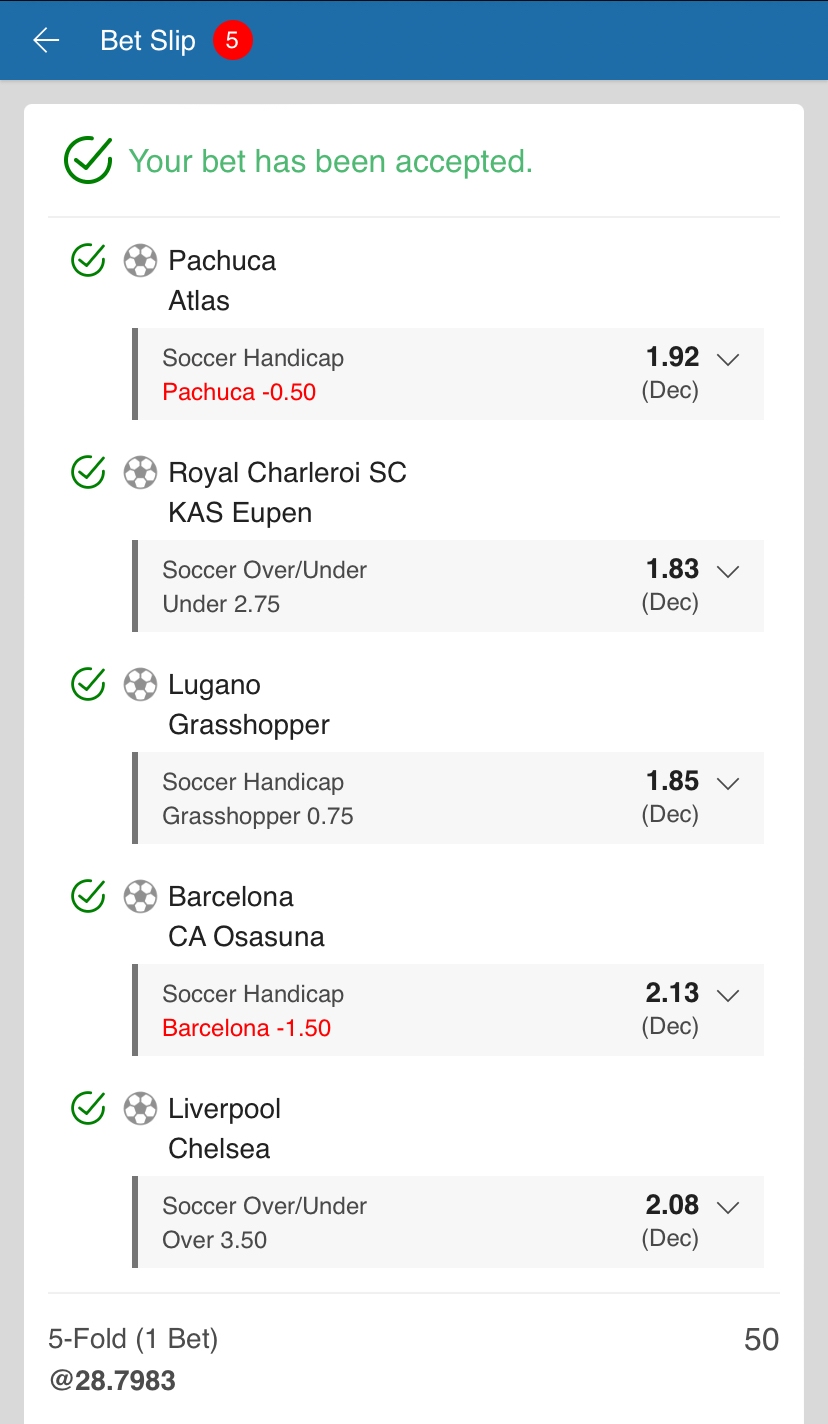The height and width of the screenshot is (1424, 828).
Task: Expand the Pachuca -0.50 handicap odds
Action: 728,360
